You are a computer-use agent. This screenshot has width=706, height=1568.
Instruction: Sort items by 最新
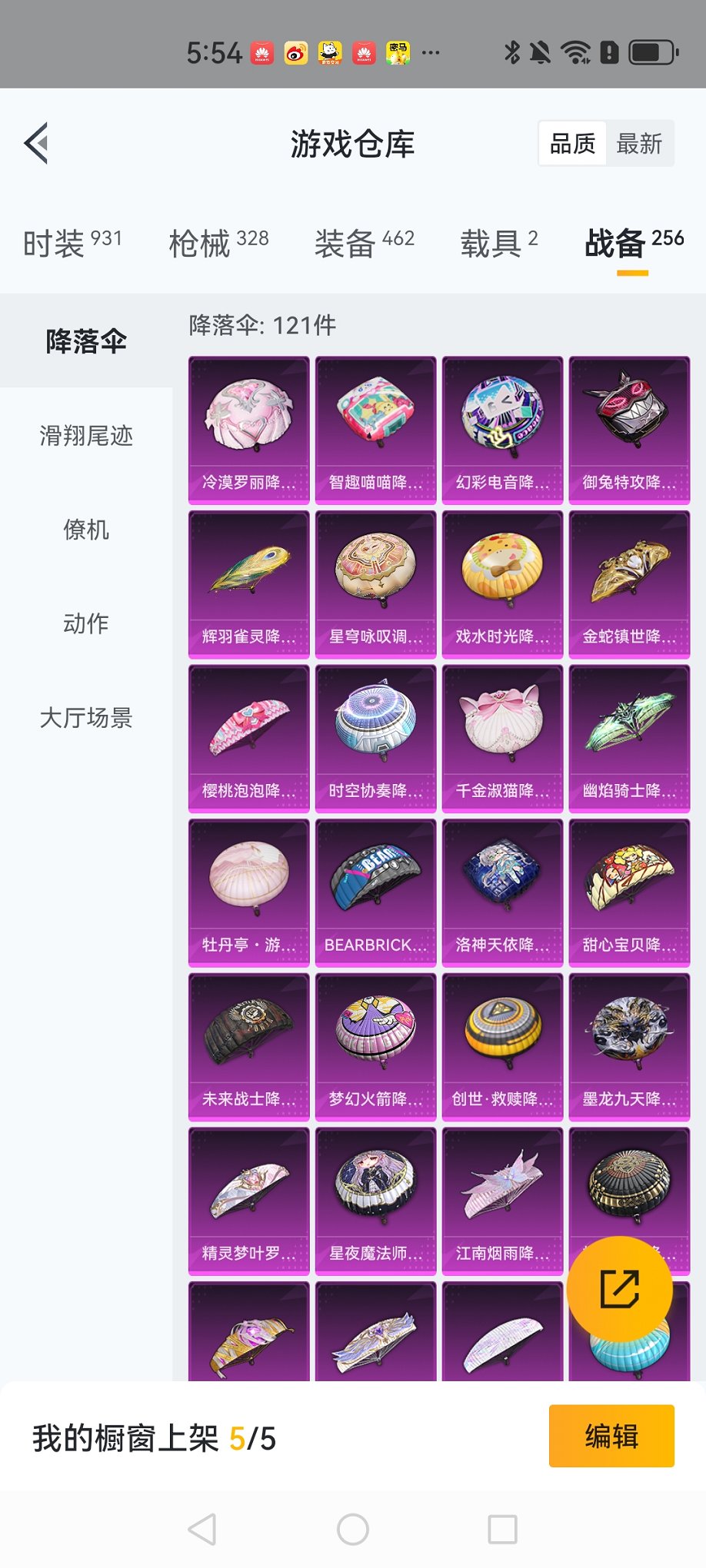click(639, 144)
